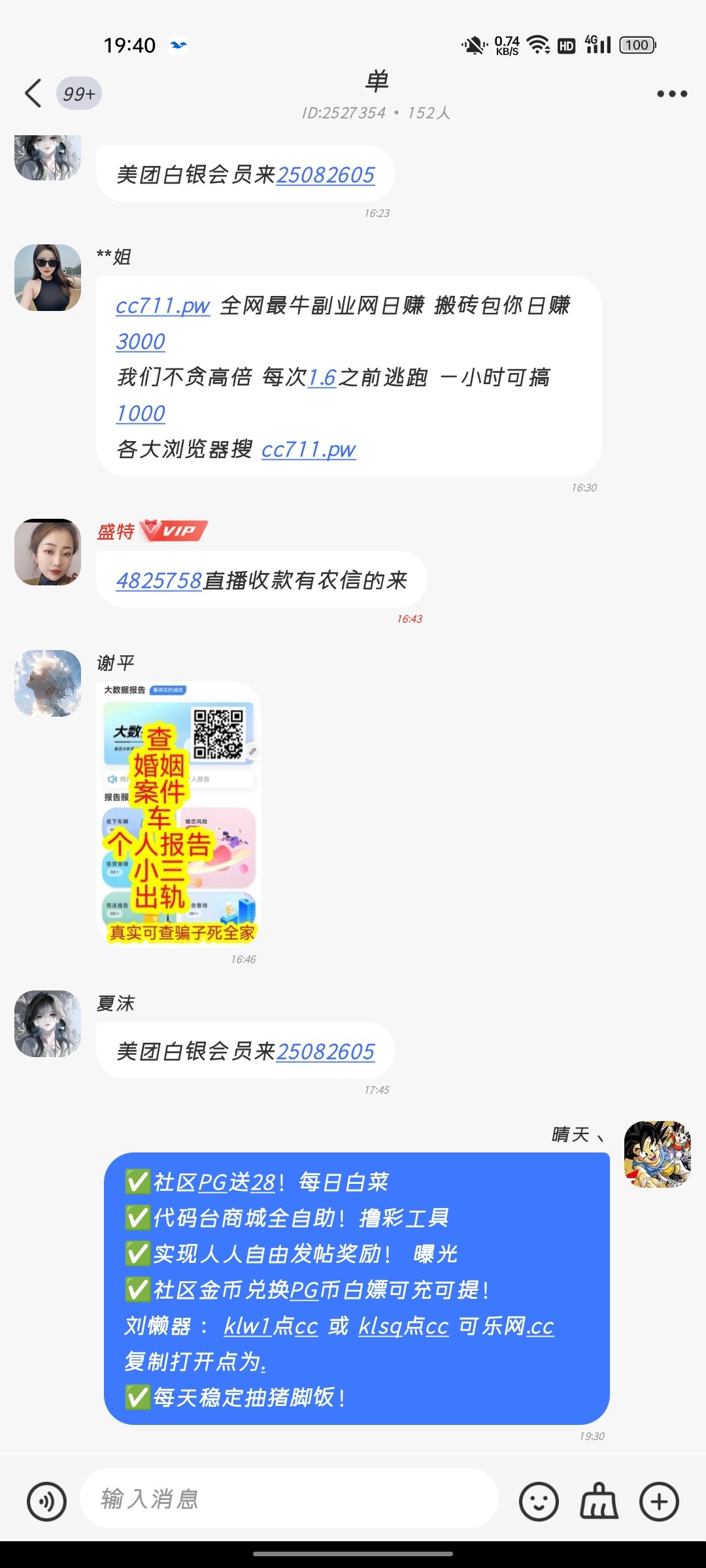
Task: Open attachments with the plus icon
Action: click(657, 1499)
